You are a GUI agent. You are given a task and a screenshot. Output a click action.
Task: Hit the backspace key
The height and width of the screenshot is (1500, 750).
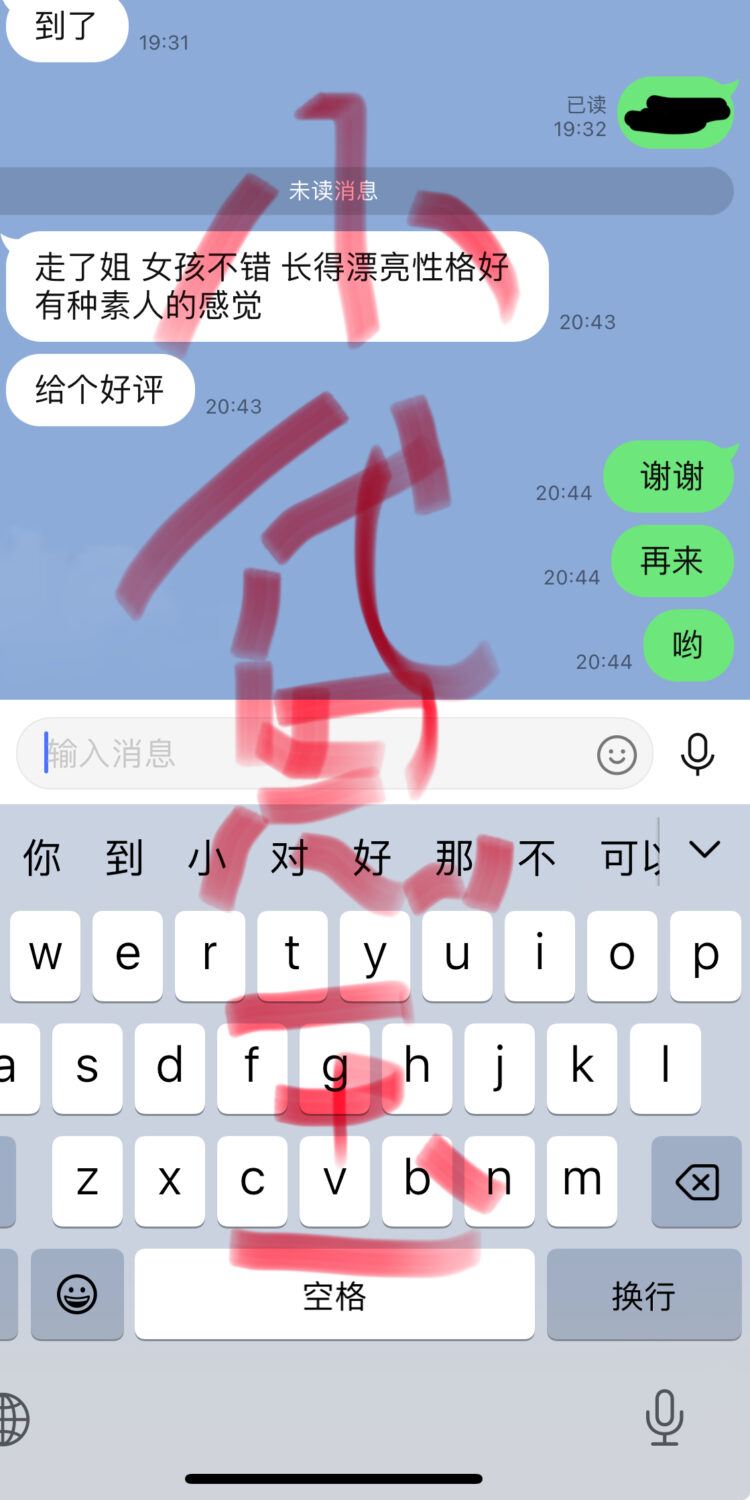point(696,1183)
